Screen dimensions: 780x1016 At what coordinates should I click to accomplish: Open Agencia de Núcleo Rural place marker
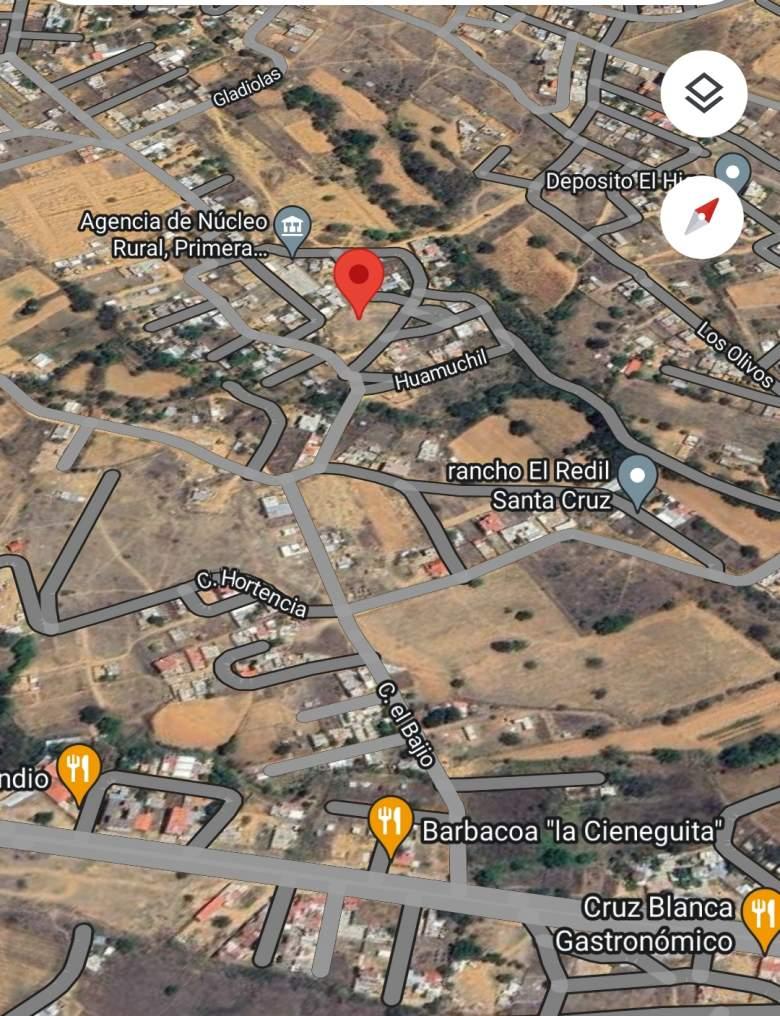click(x=292, y=228)
